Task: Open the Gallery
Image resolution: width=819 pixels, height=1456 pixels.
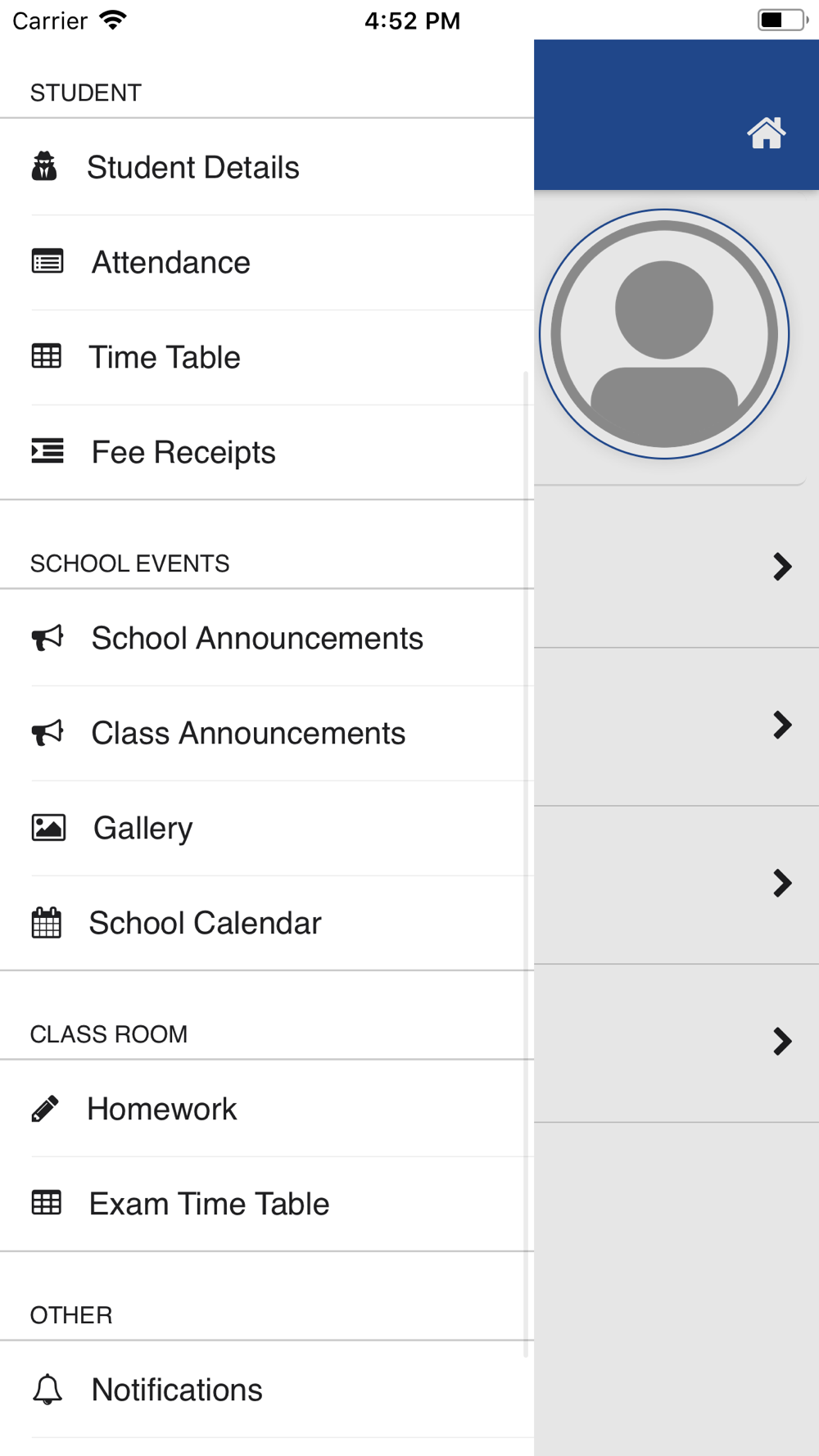Action: click(x=267, y=828)
